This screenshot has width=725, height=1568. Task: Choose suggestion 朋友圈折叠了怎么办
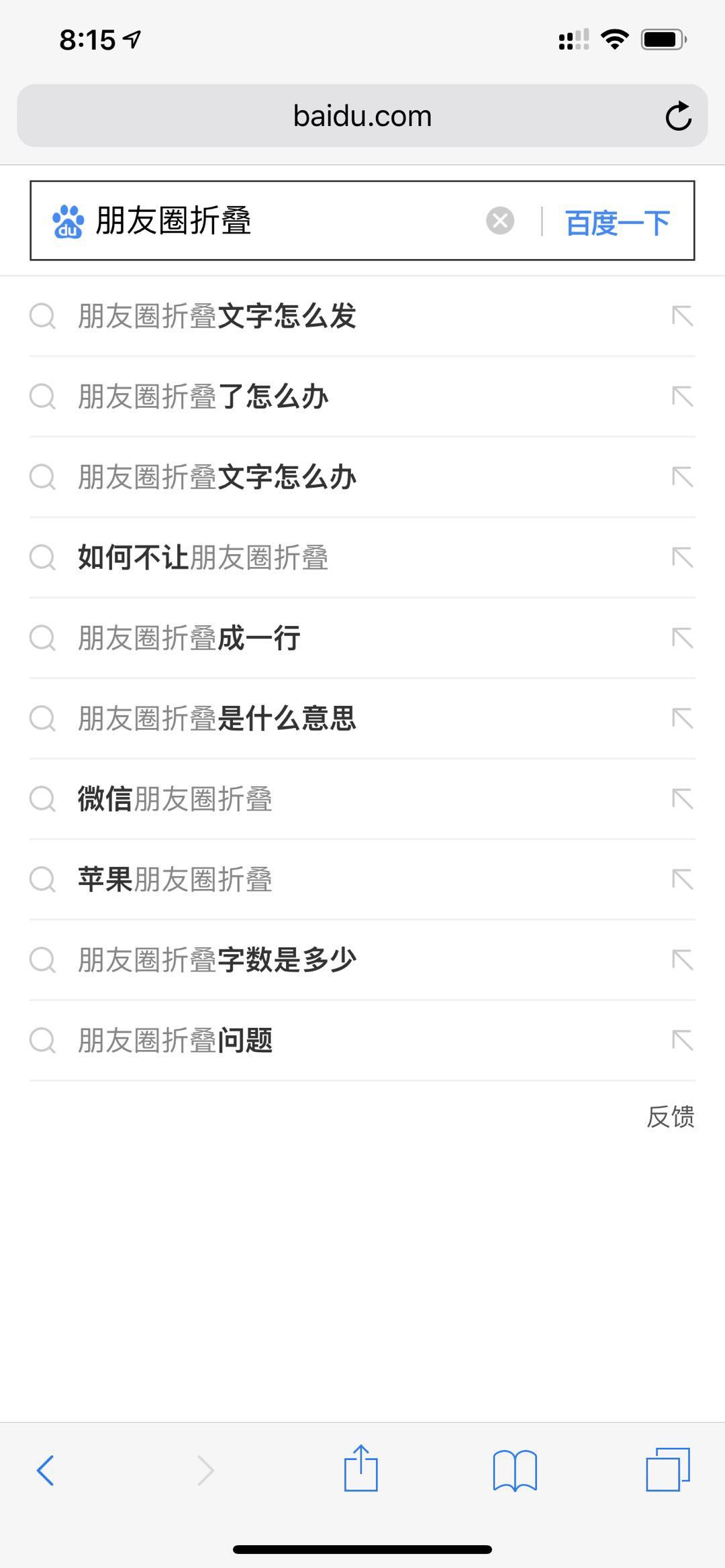click(203, 397)
